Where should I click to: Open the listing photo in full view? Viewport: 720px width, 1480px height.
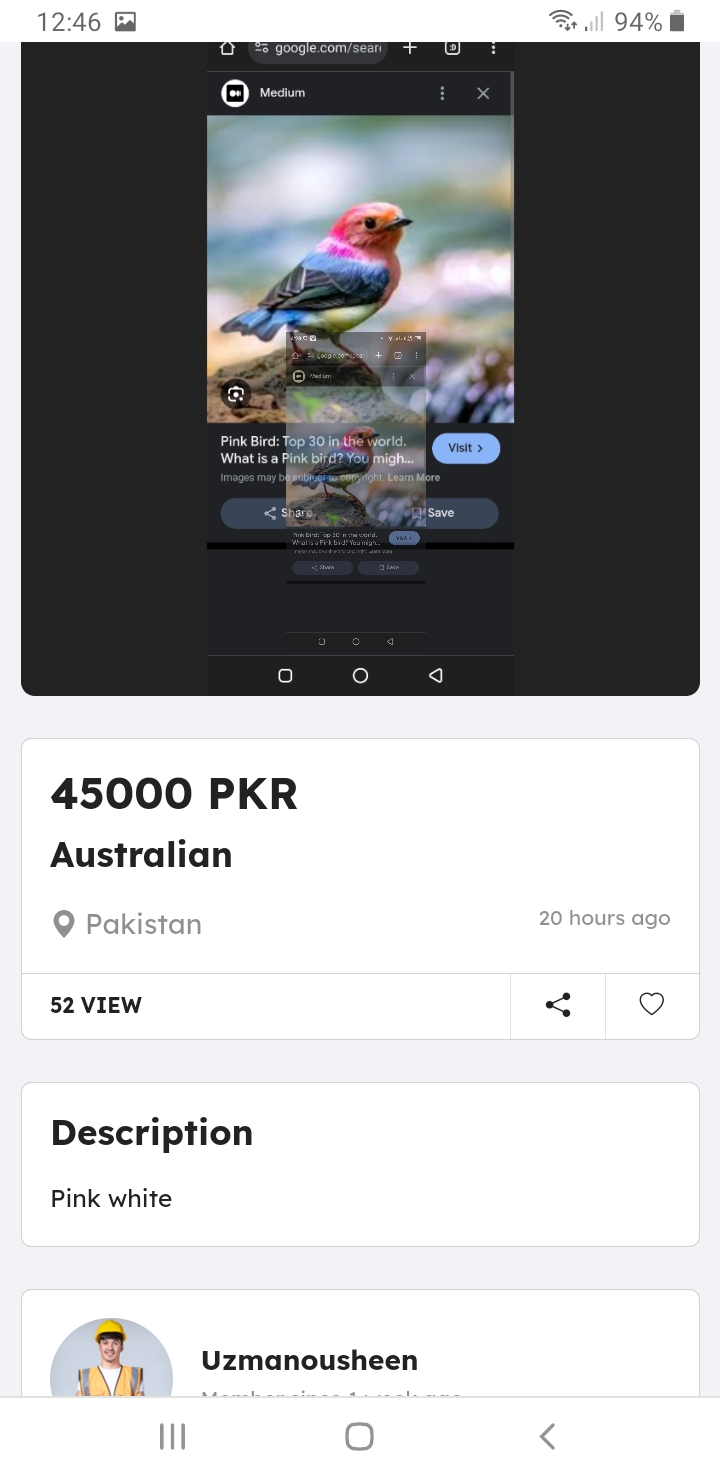point(360,370)
